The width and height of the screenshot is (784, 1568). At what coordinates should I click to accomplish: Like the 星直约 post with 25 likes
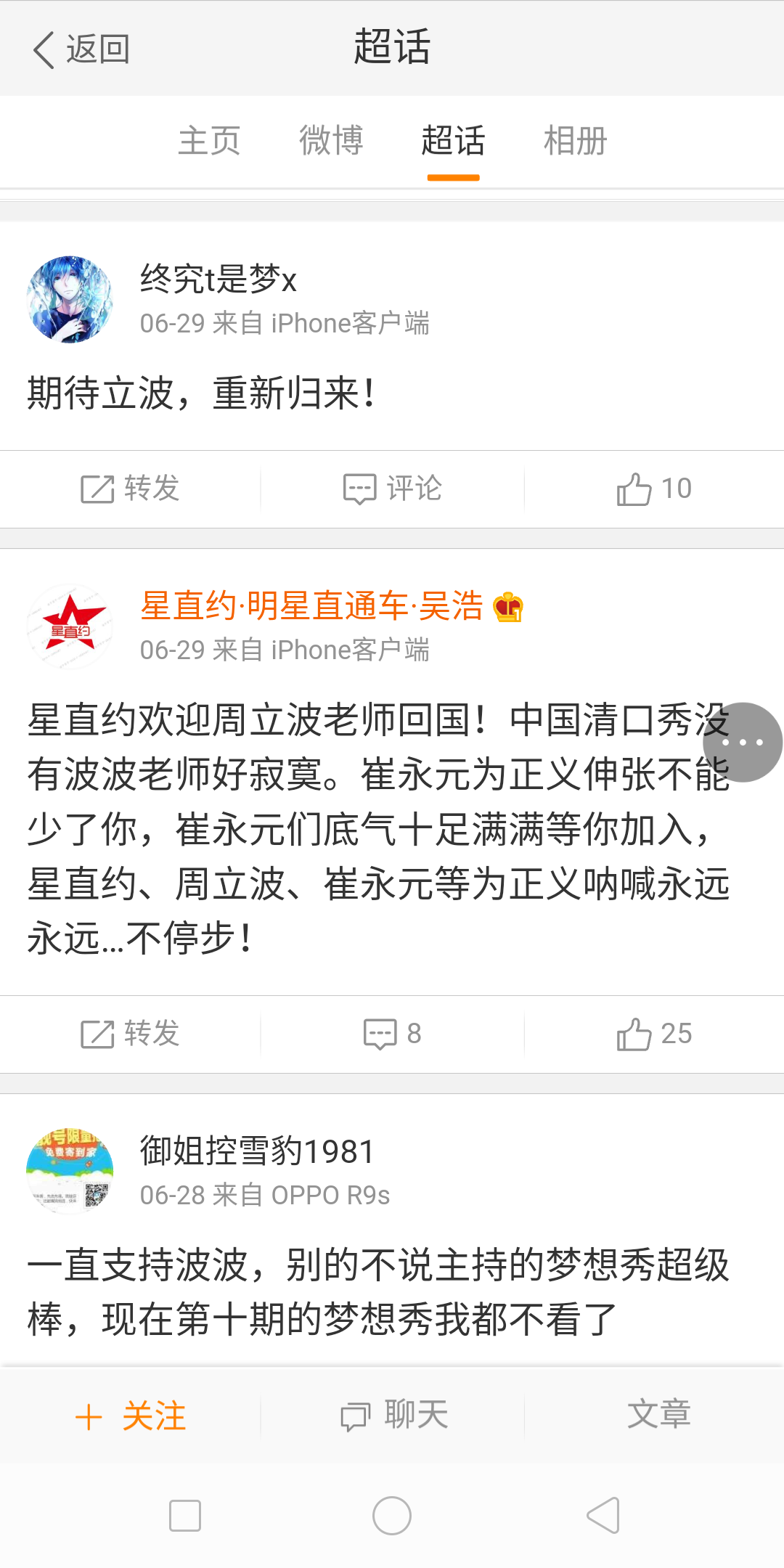(653, 1034)
